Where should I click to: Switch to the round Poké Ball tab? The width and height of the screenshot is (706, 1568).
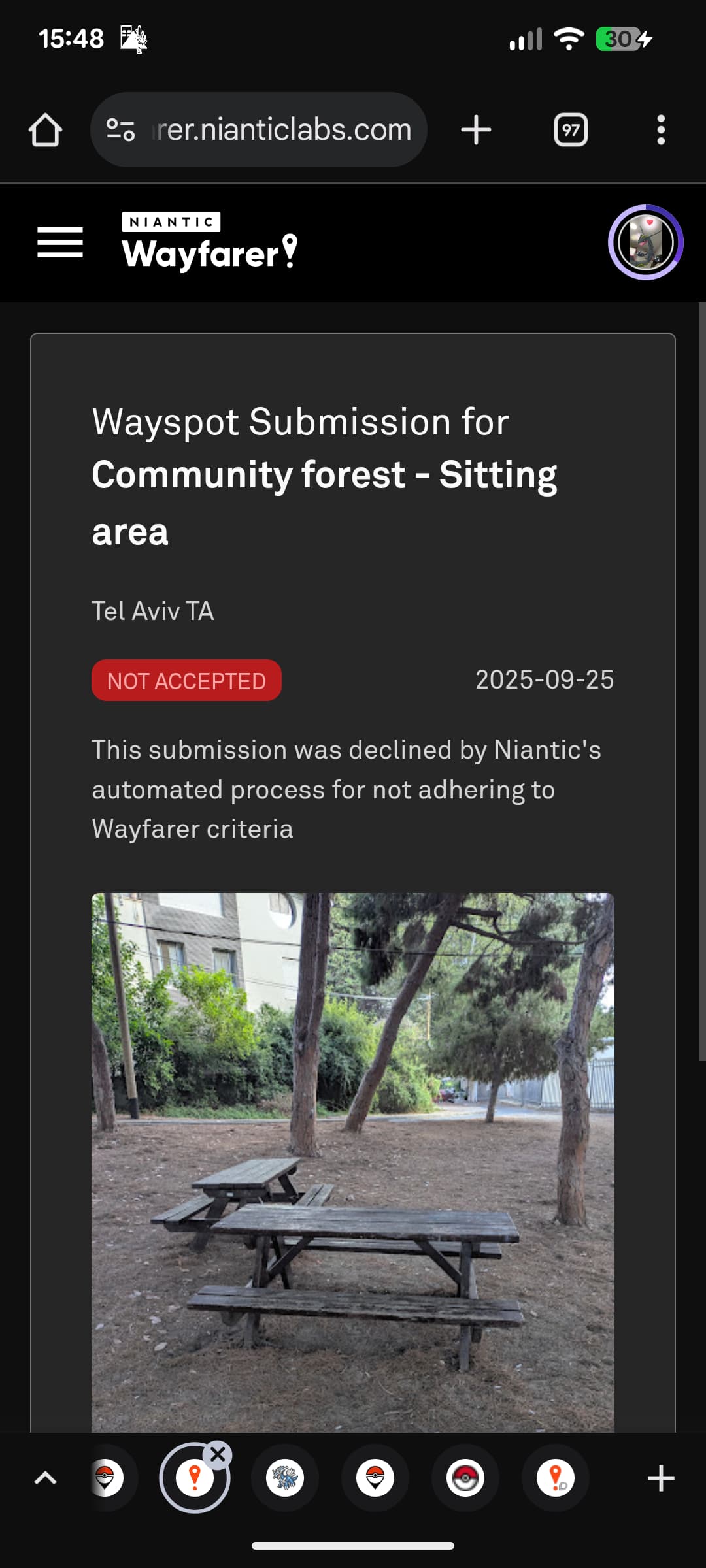[x=465, y=1478]
